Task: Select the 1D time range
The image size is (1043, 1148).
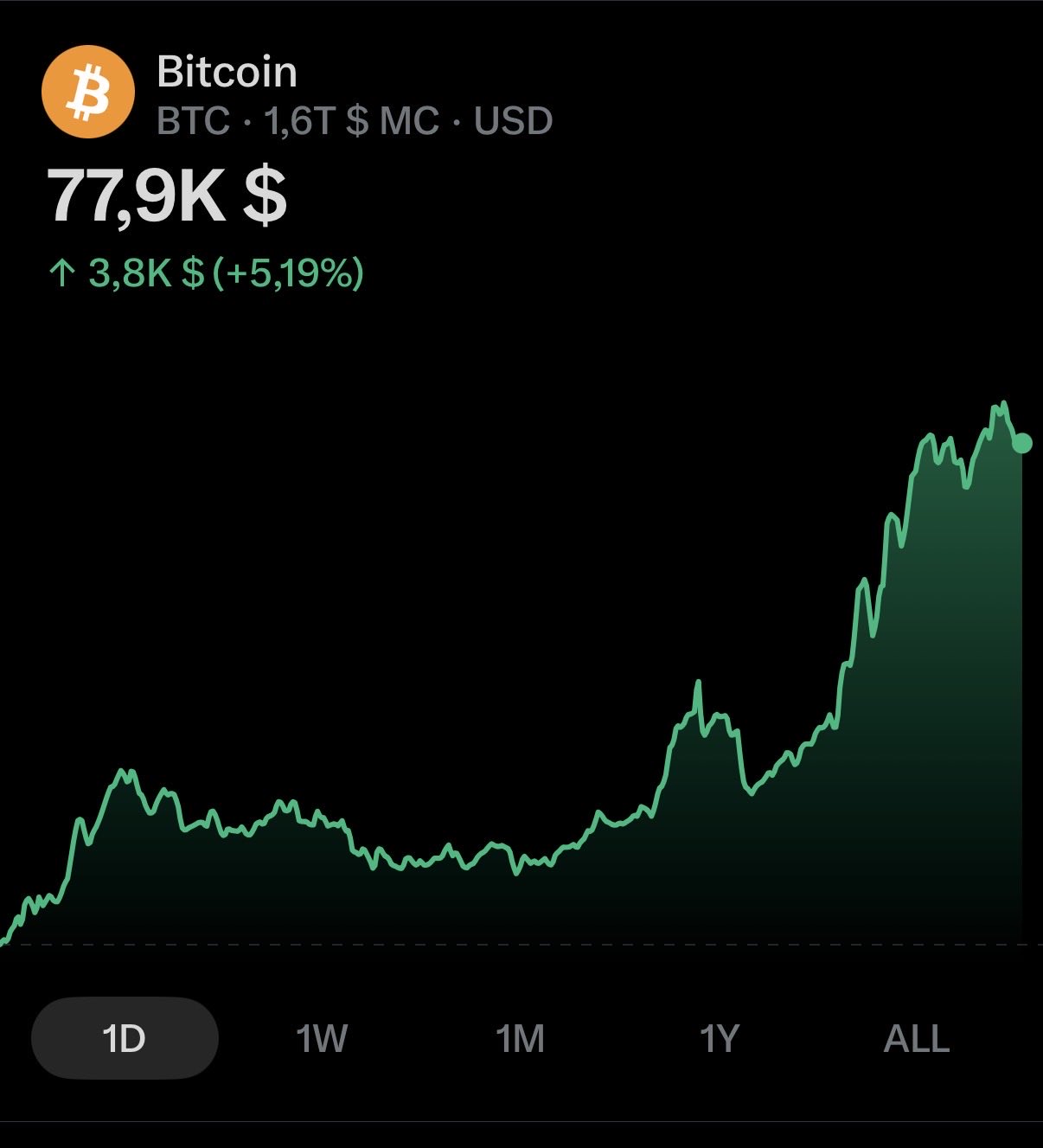Action: point(125,1037)
